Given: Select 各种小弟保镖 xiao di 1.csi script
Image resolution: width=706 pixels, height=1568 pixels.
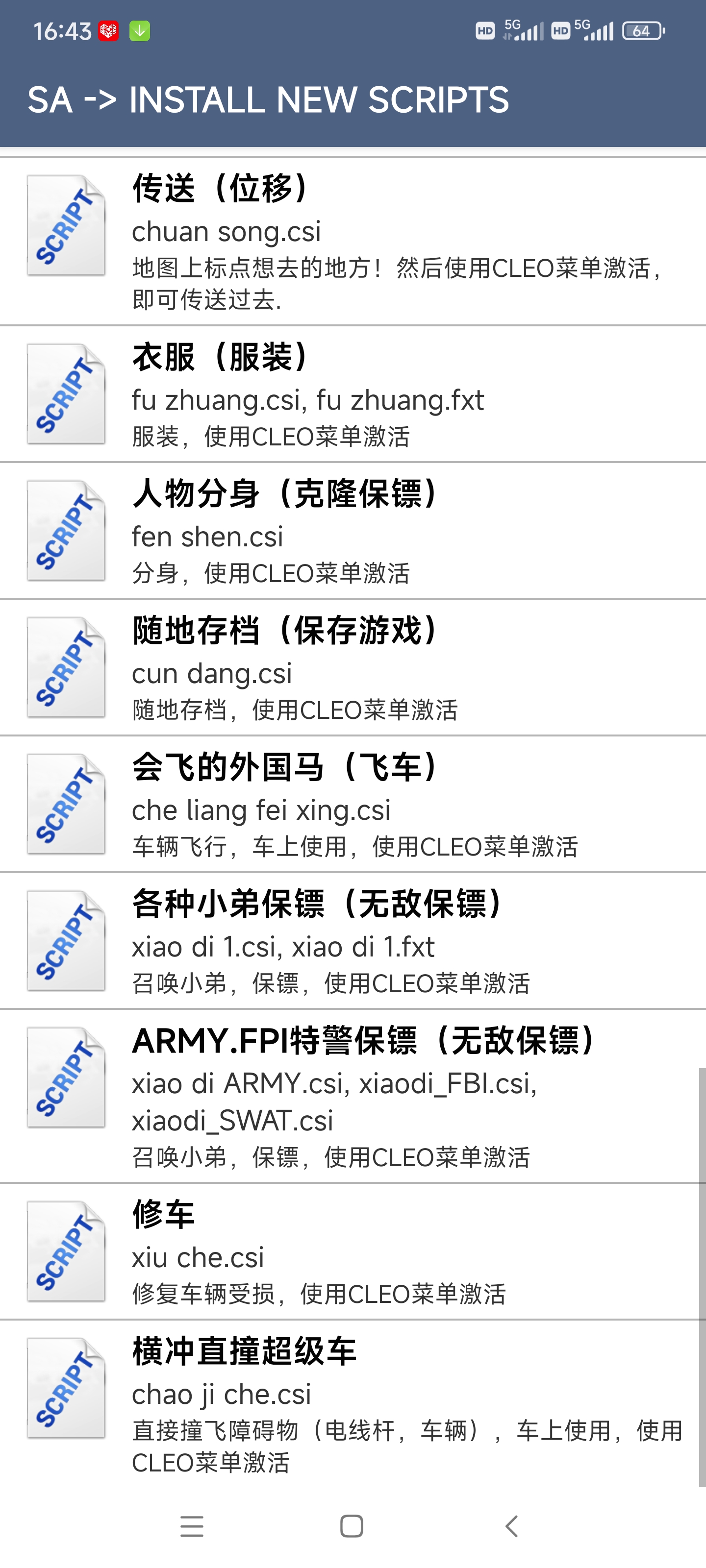Looking at the screenshot, I should [x=353, y=940].
